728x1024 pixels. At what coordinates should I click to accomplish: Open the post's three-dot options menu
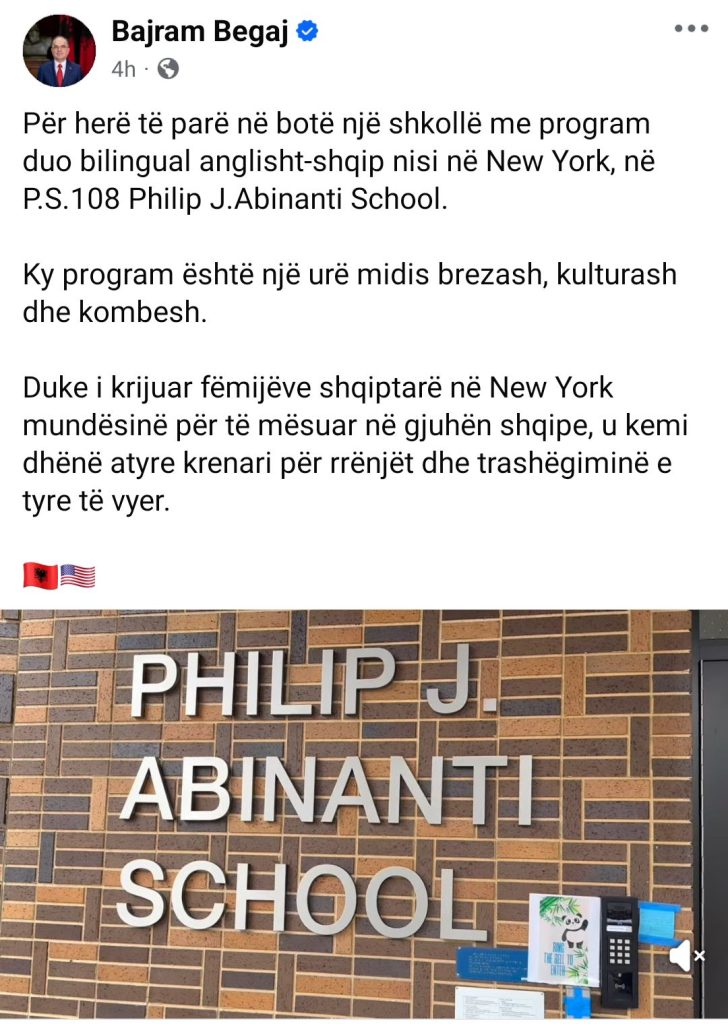691,29
